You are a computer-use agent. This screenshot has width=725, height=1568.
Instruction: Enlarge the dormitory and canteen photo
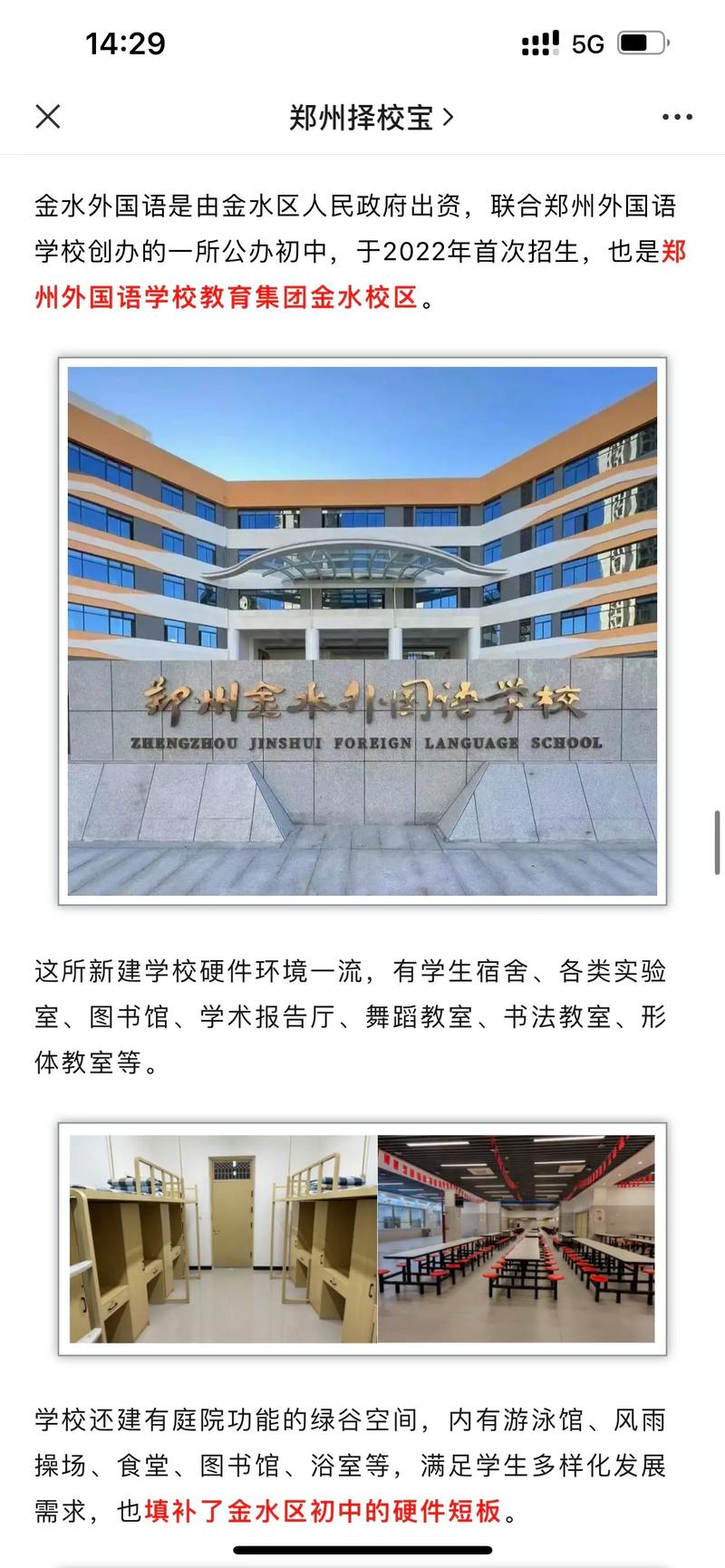[x=362, y=1237]
